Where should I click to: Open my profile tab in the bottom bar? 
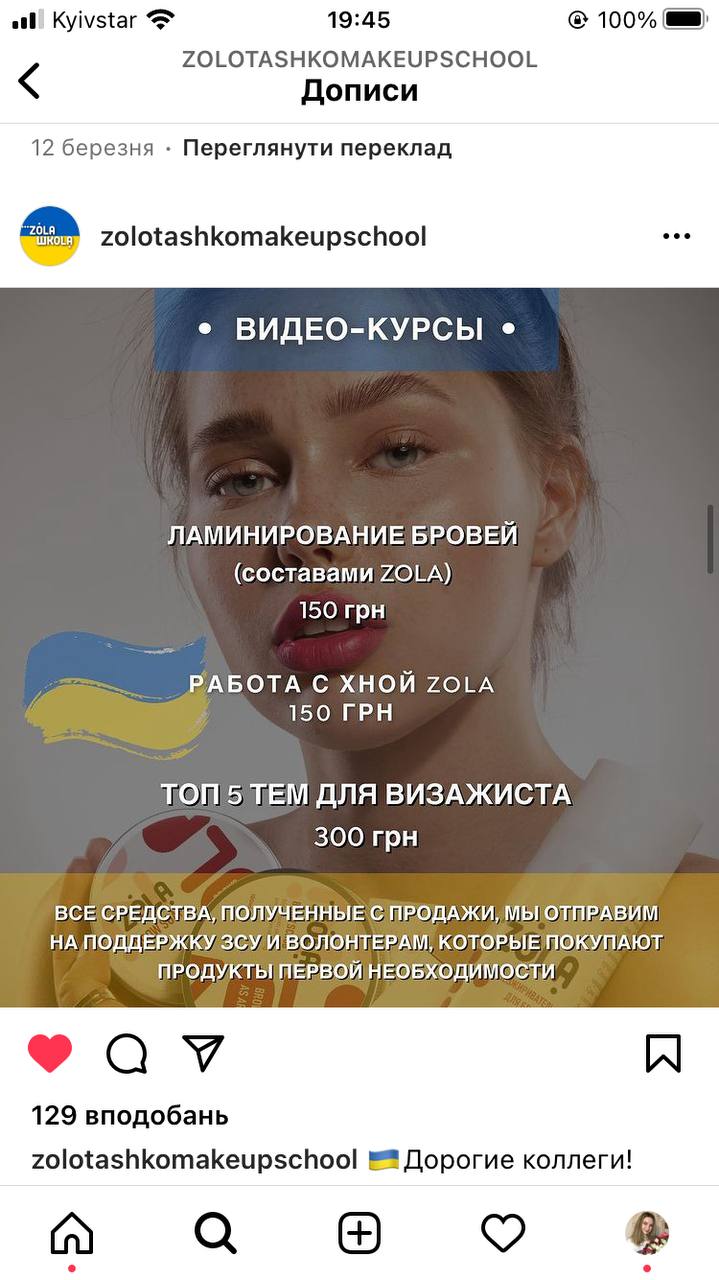647,1233
